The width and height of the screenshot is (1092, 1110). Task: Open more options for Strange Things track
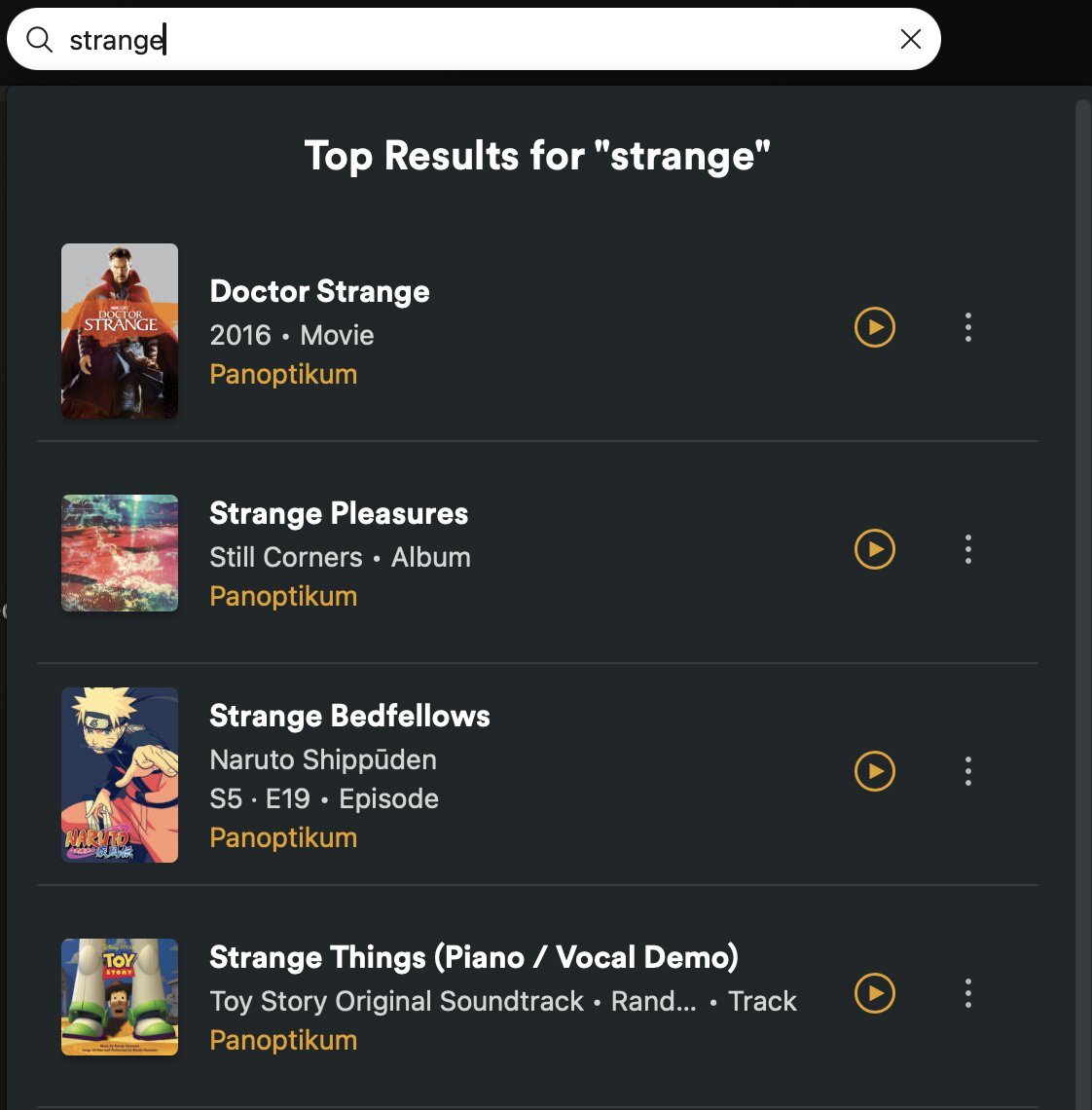pyautogui.click(x=967, y=993)
